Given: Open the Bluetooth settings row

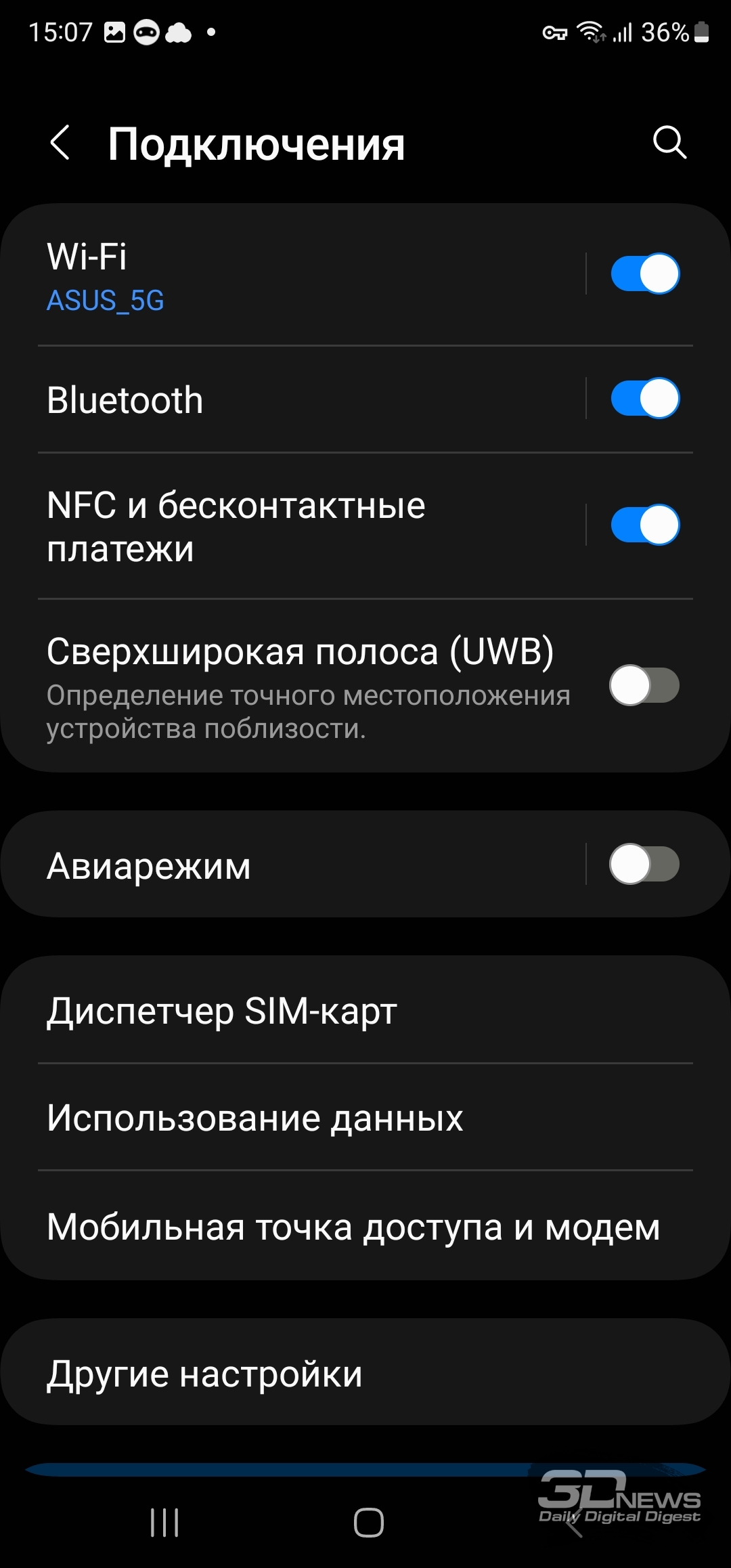Looking at the screenshot, I should click(x=311, y=399).
